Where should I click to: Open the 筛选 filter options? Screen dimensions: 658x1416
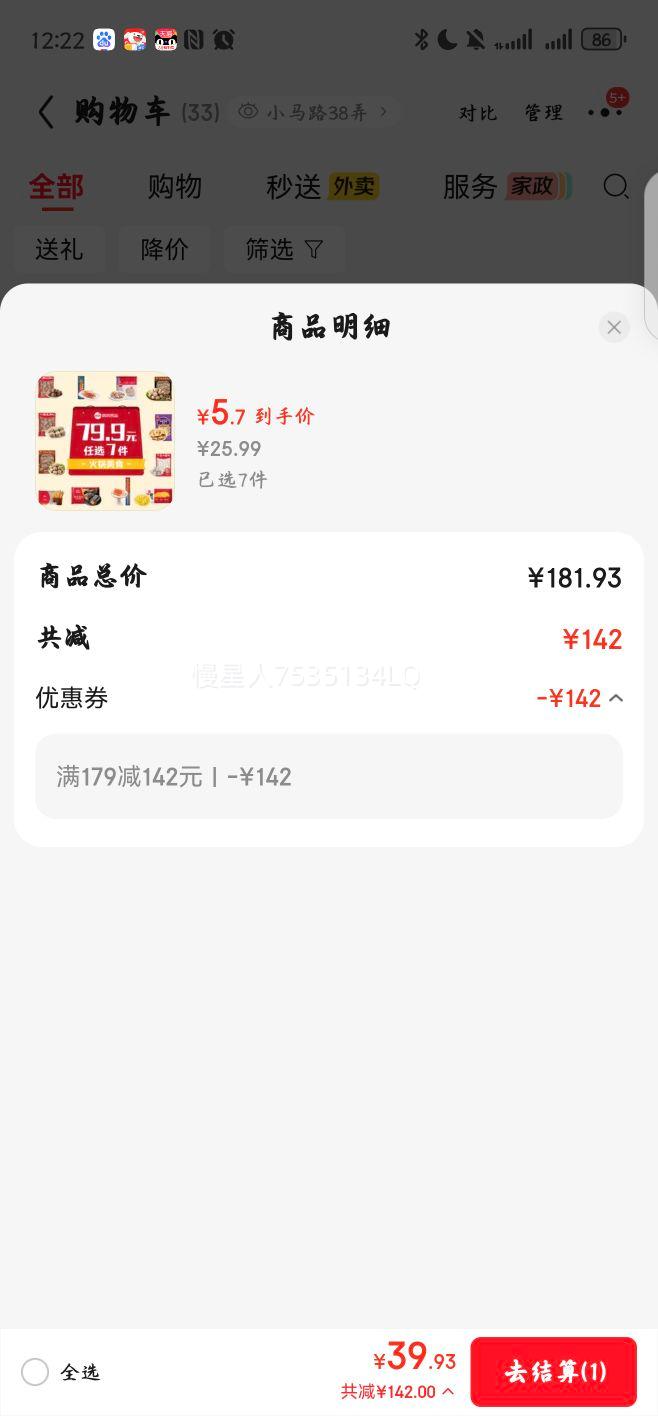284,249
